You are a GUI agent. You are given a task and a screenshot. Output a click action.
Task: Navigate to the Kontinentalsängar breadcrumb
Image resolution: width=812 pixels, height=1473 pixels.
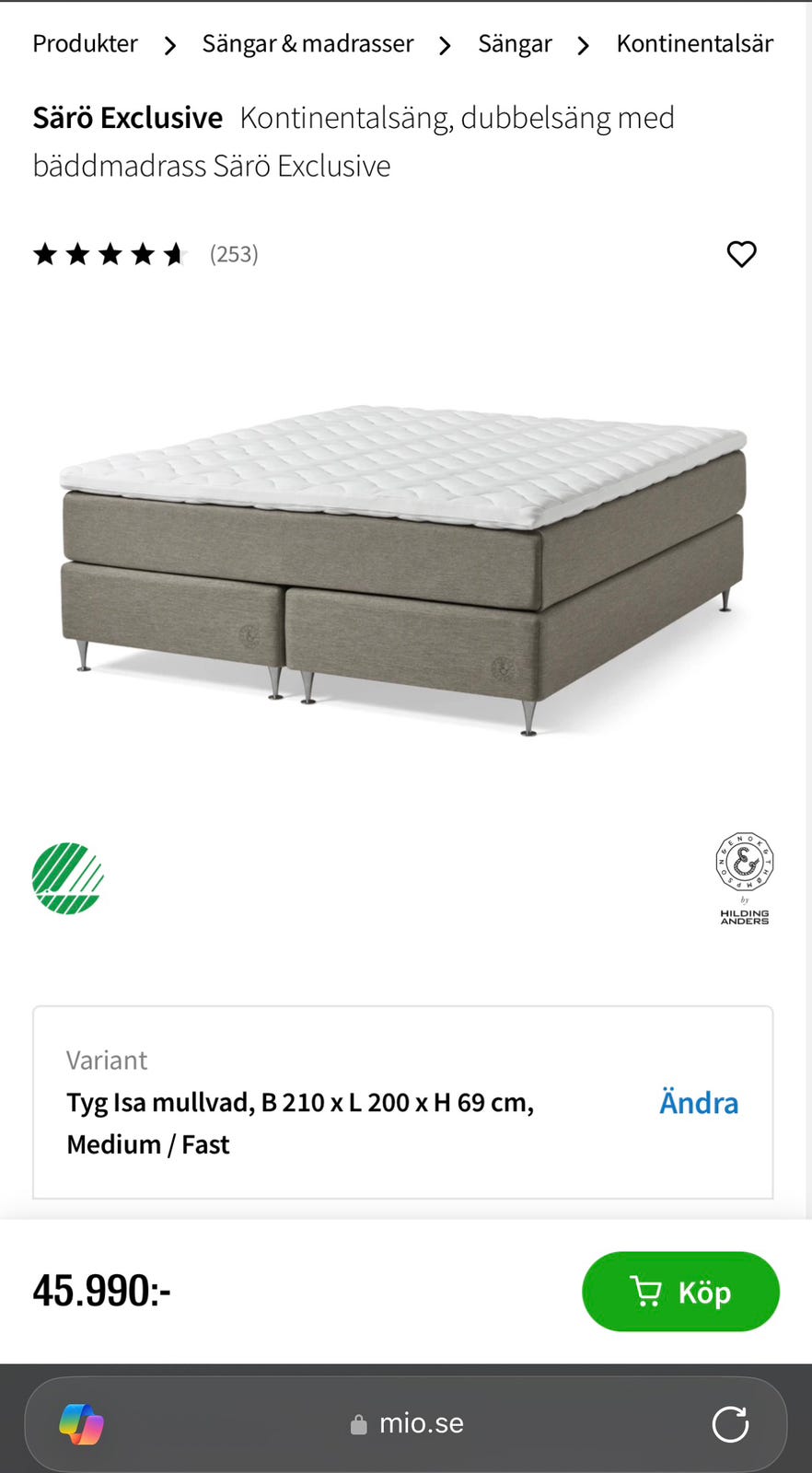(x=695, y=43)
